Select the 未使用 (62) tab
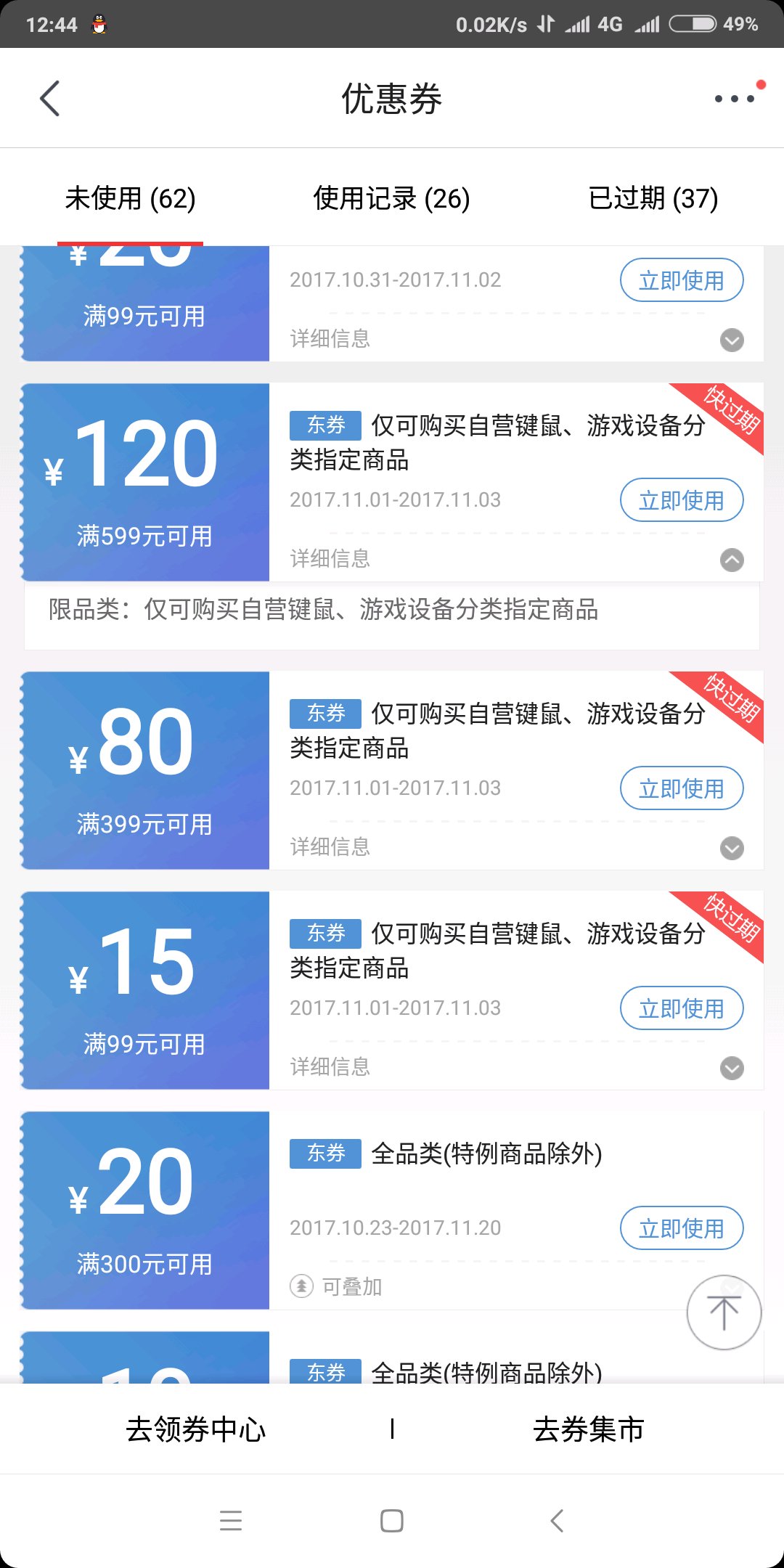This screenshot has height=1568, width=784. tap(131, 197)
